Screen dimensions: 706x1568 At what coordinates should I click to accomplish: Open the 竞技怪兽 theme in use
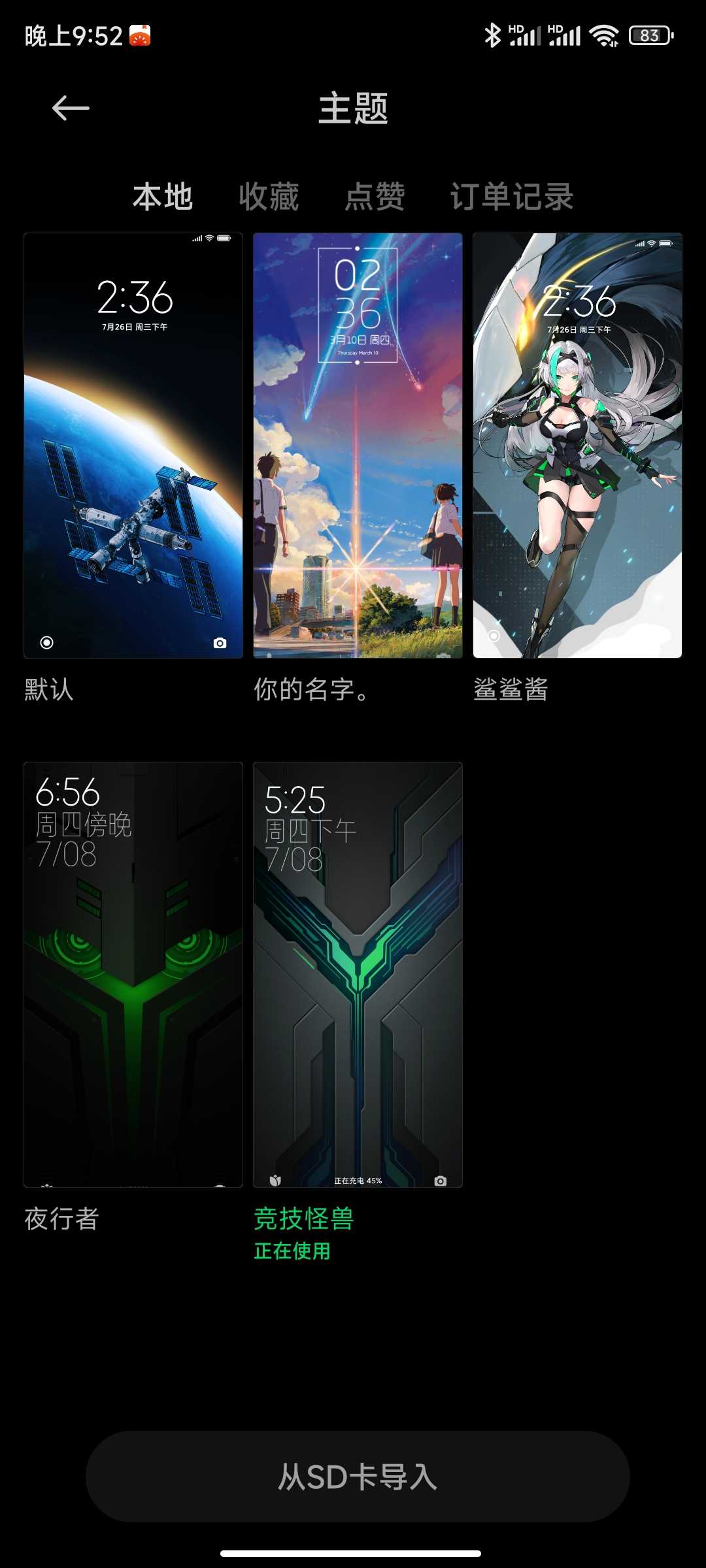coord(358,974)
